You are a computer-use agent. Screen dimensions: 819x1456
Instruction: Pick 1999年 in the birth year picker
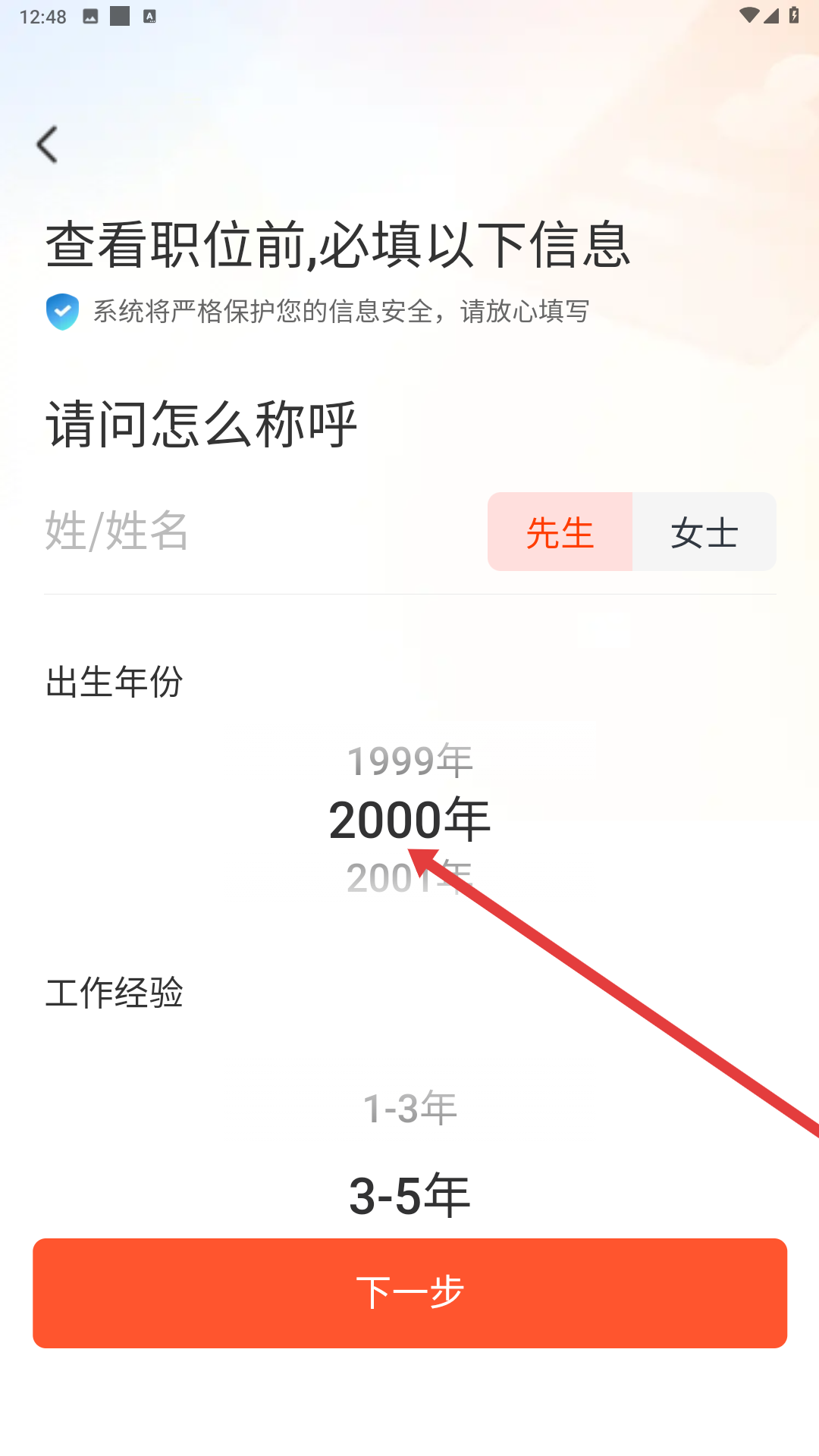tap(409, 761)
